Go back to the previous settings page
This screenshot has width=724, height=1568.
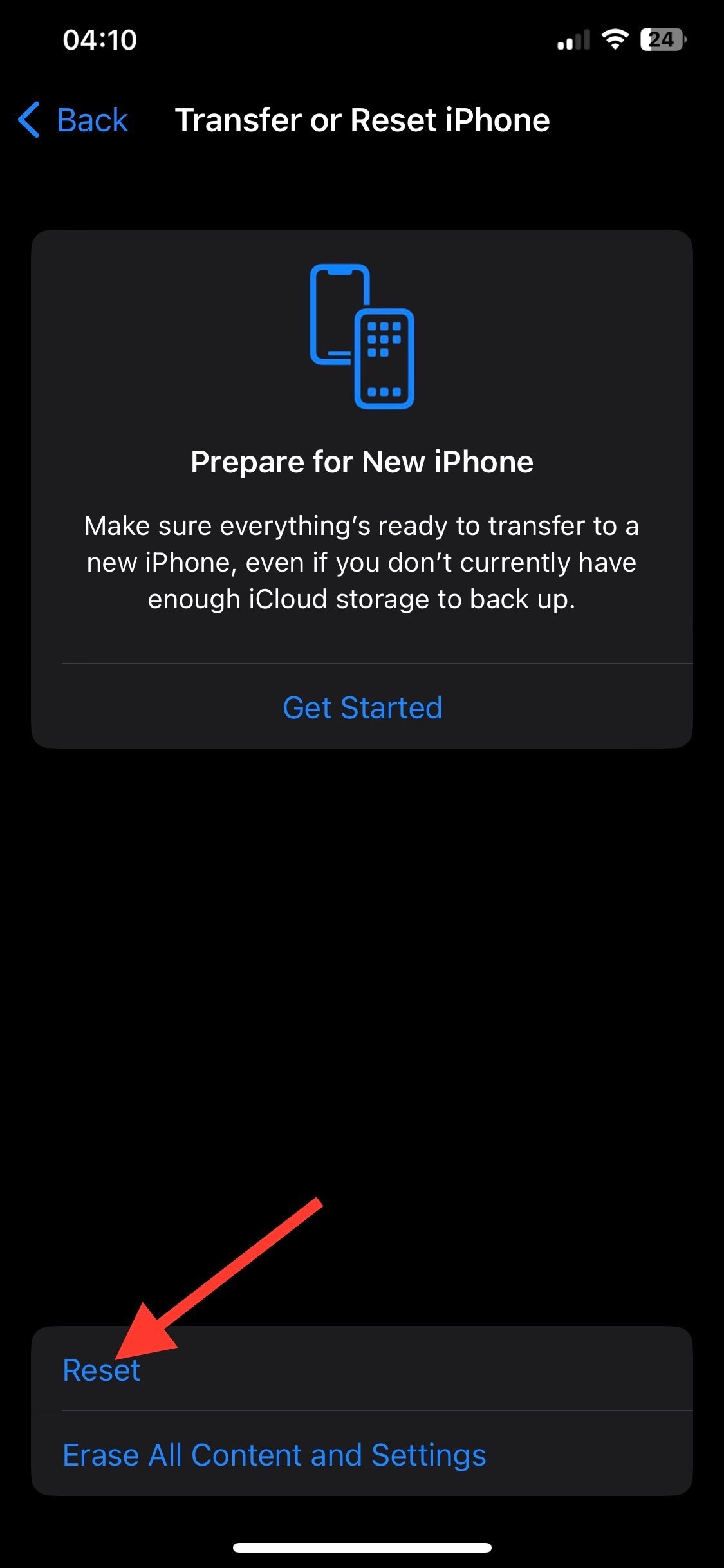coord(73,120)
